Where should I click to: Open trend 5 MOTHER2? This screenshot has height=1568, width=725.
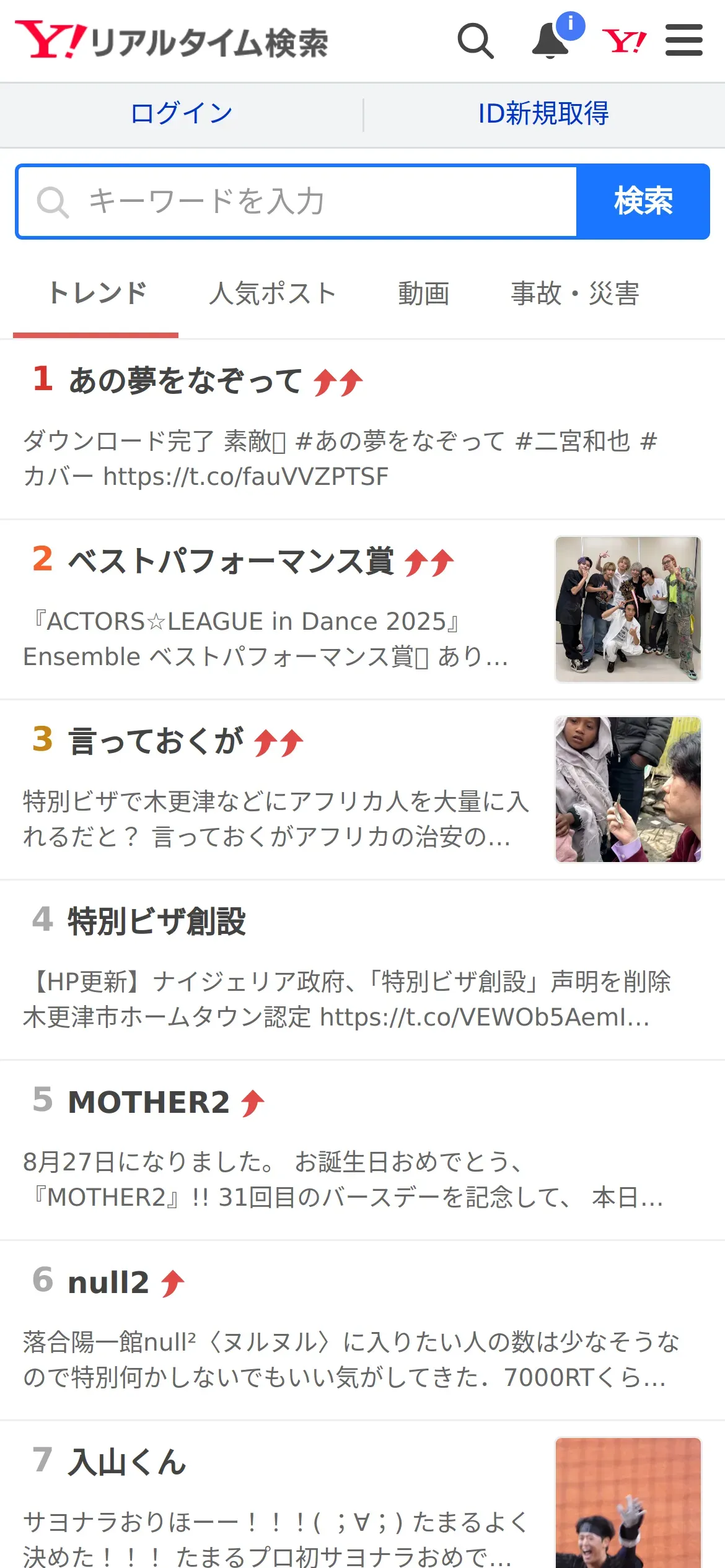[x=362, y=1151]
